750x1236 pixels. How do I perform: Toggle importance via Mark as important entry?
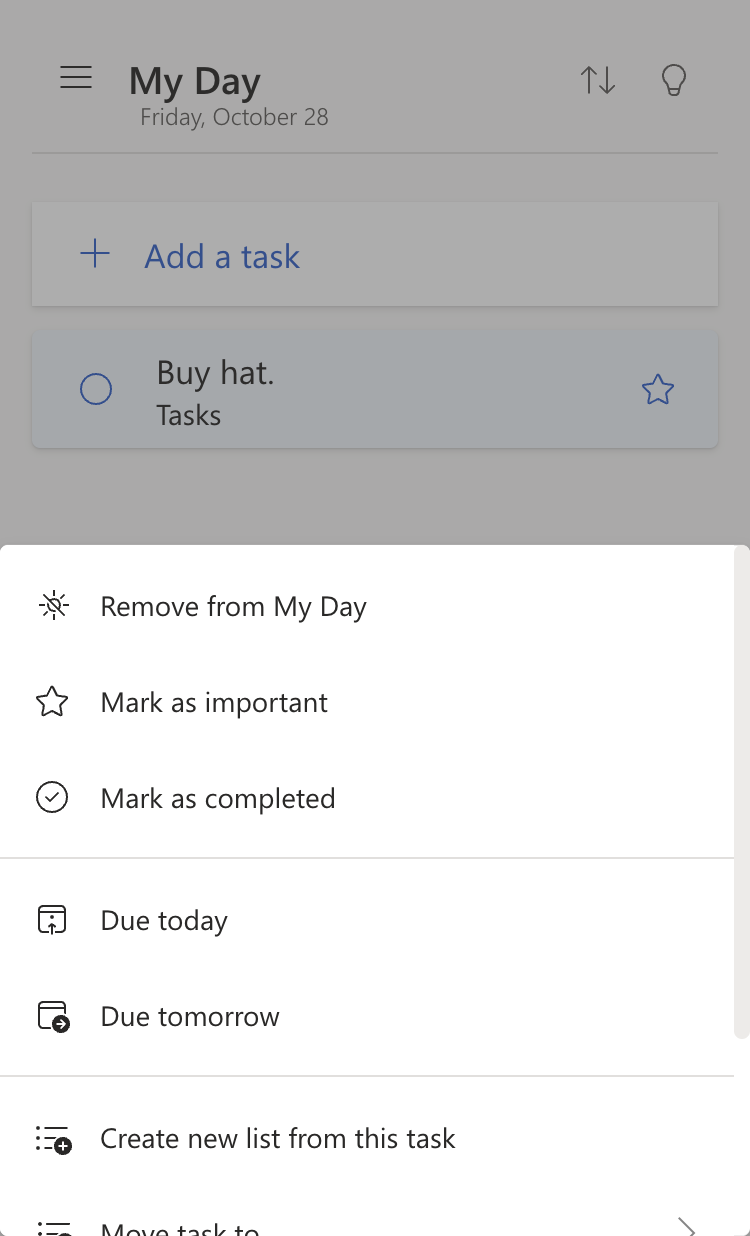pyautogui.click(x=213, y=702)
